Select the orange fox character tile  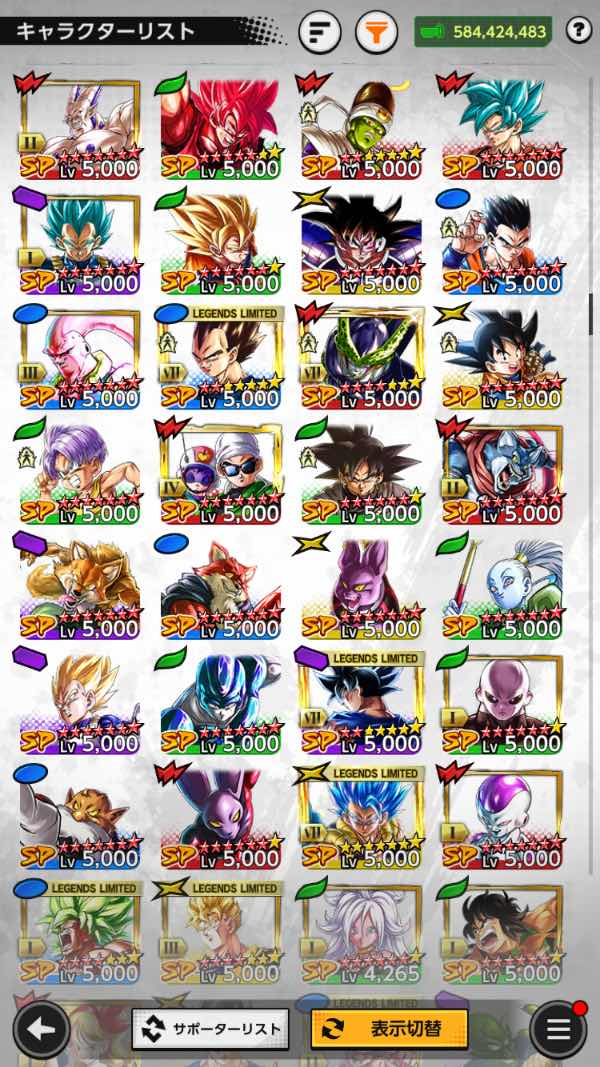pos(79,592)
